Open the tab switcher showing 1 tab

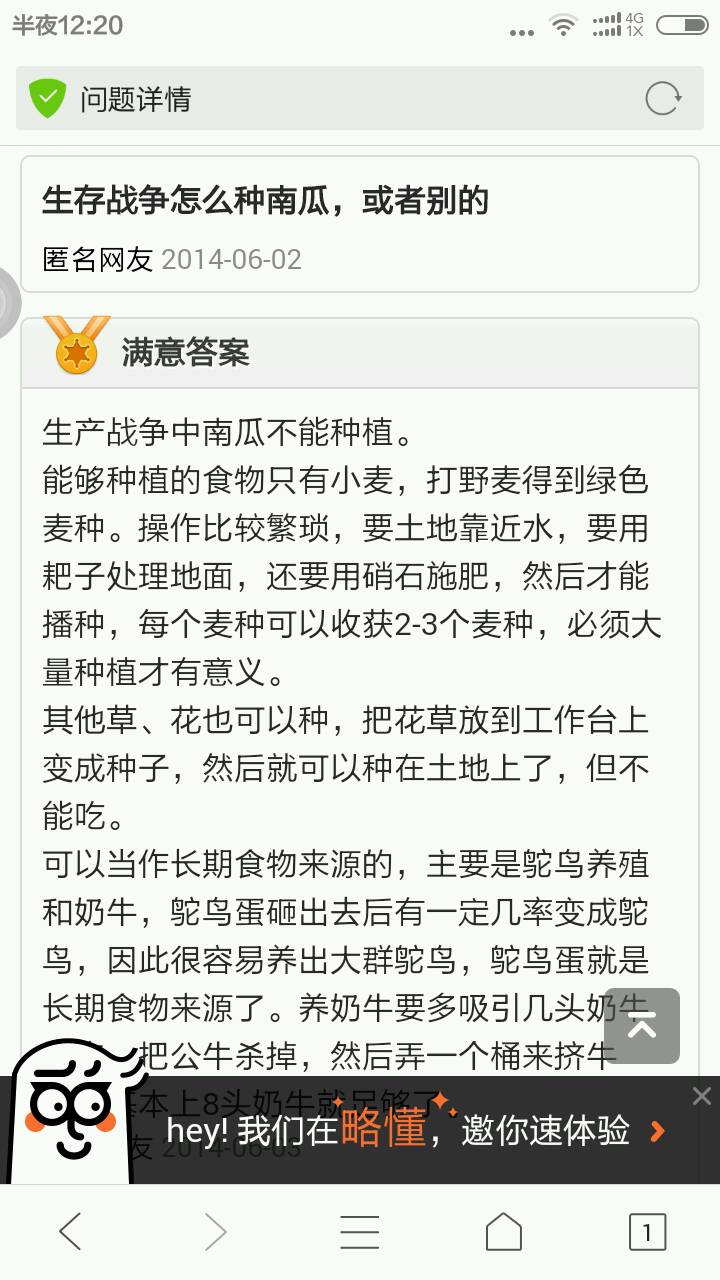click(x=647, y=1232)
